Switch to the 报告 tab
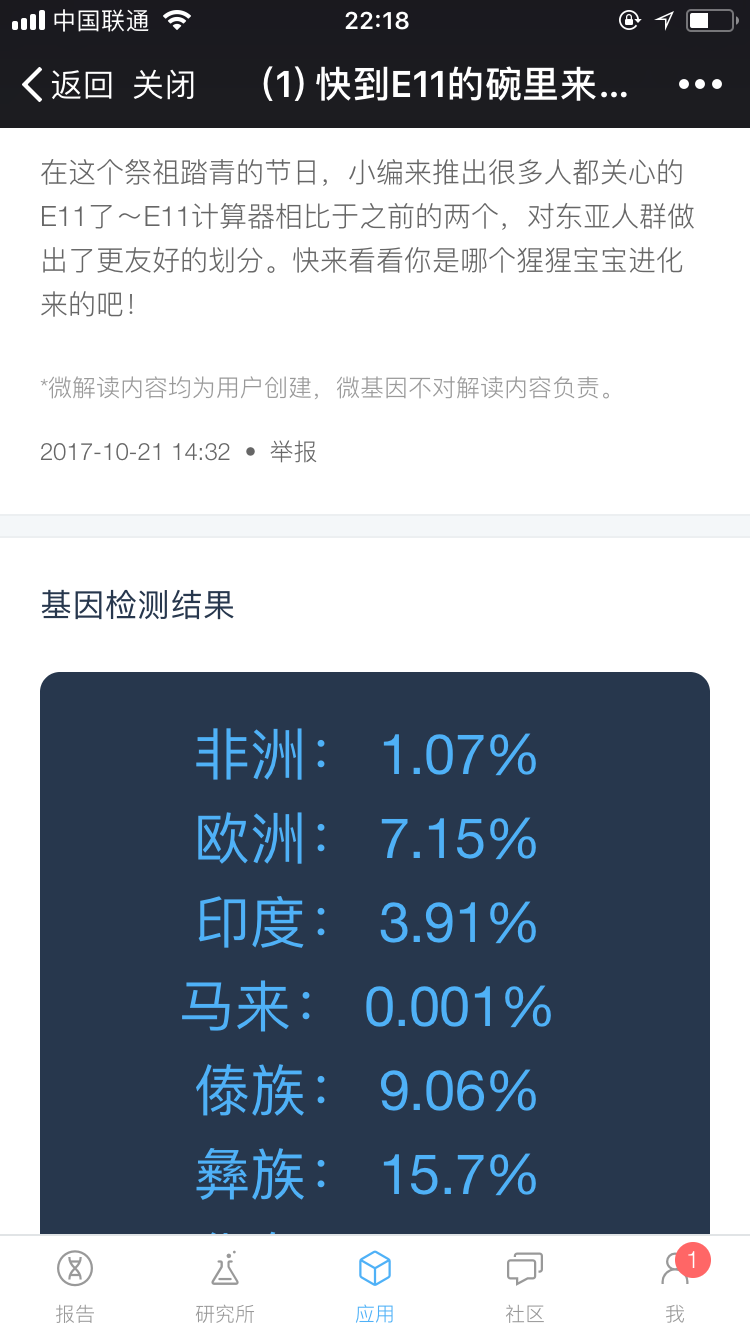This screenshot has width=750, height=1334. pyautogui.click(x=75, y=1286)
